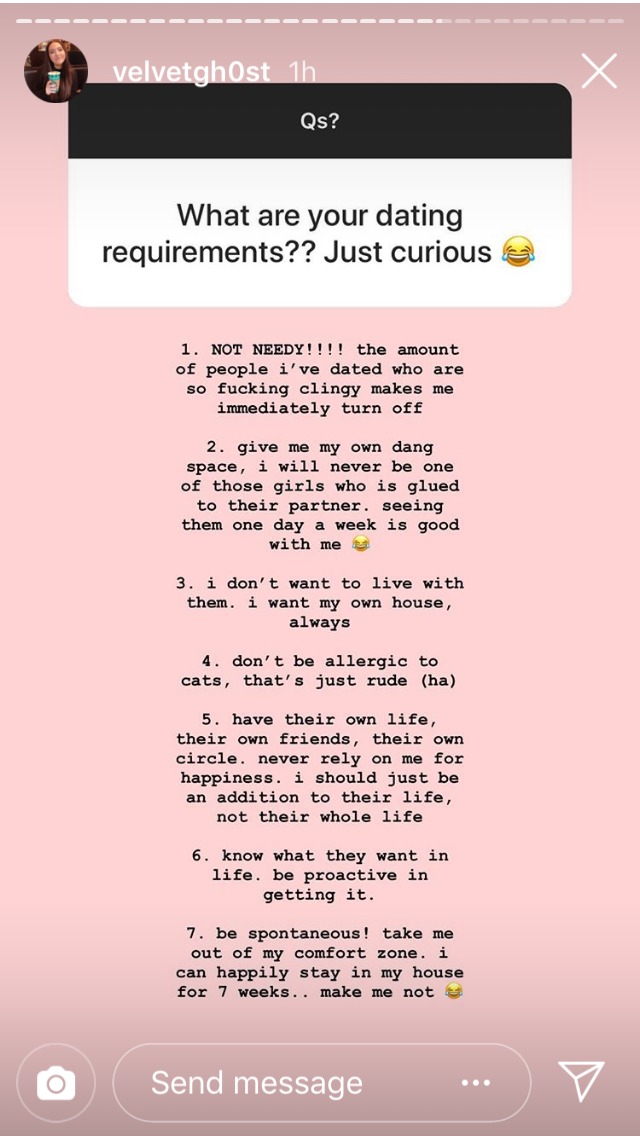Screen dimensions: 640x1136
Task: Open the three-dot options in message field
Action: point(475,1083)
